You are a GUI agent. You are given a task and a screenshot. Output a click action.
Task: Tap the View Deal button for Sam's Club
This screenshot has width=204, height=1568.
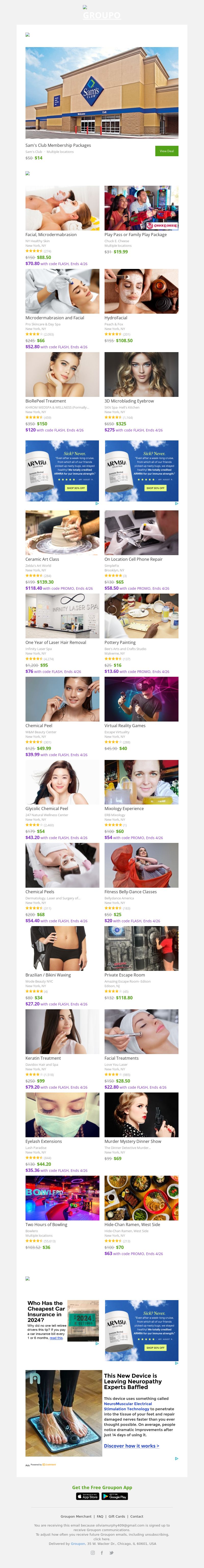click(166, 151)
